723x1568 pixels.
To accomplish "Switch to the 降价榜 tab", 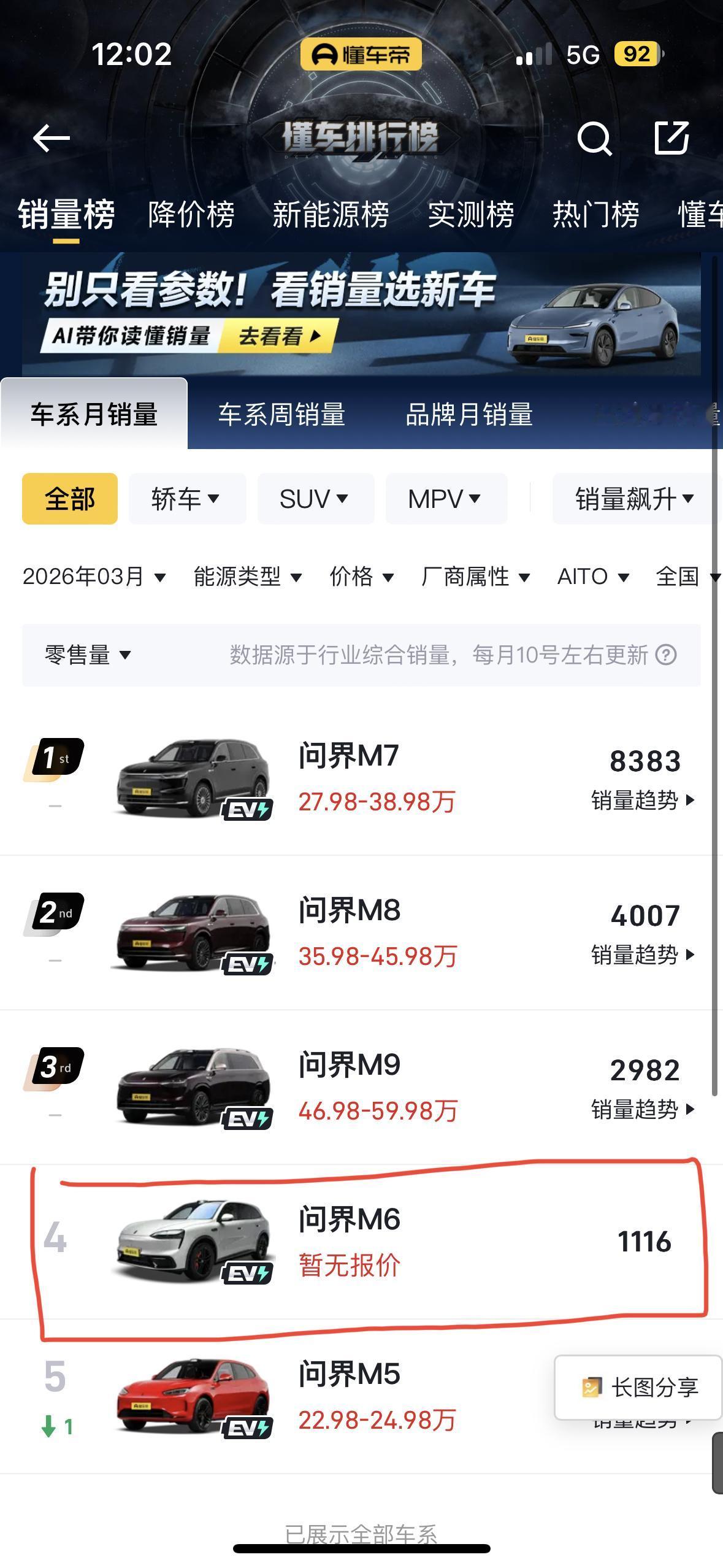I will click(190, 215).
